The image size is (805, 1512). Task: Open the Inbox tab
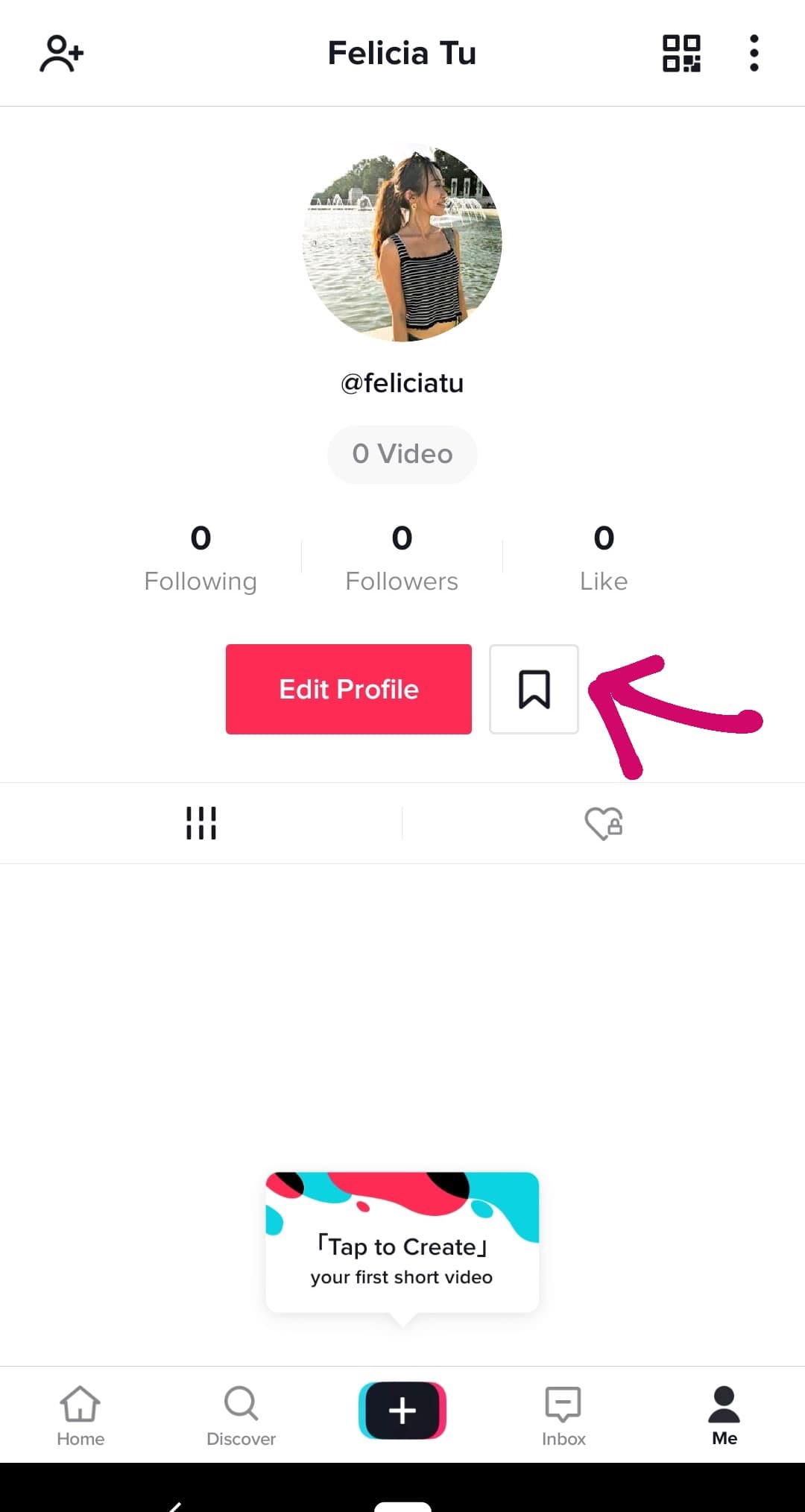click(x=563, y=1415)
